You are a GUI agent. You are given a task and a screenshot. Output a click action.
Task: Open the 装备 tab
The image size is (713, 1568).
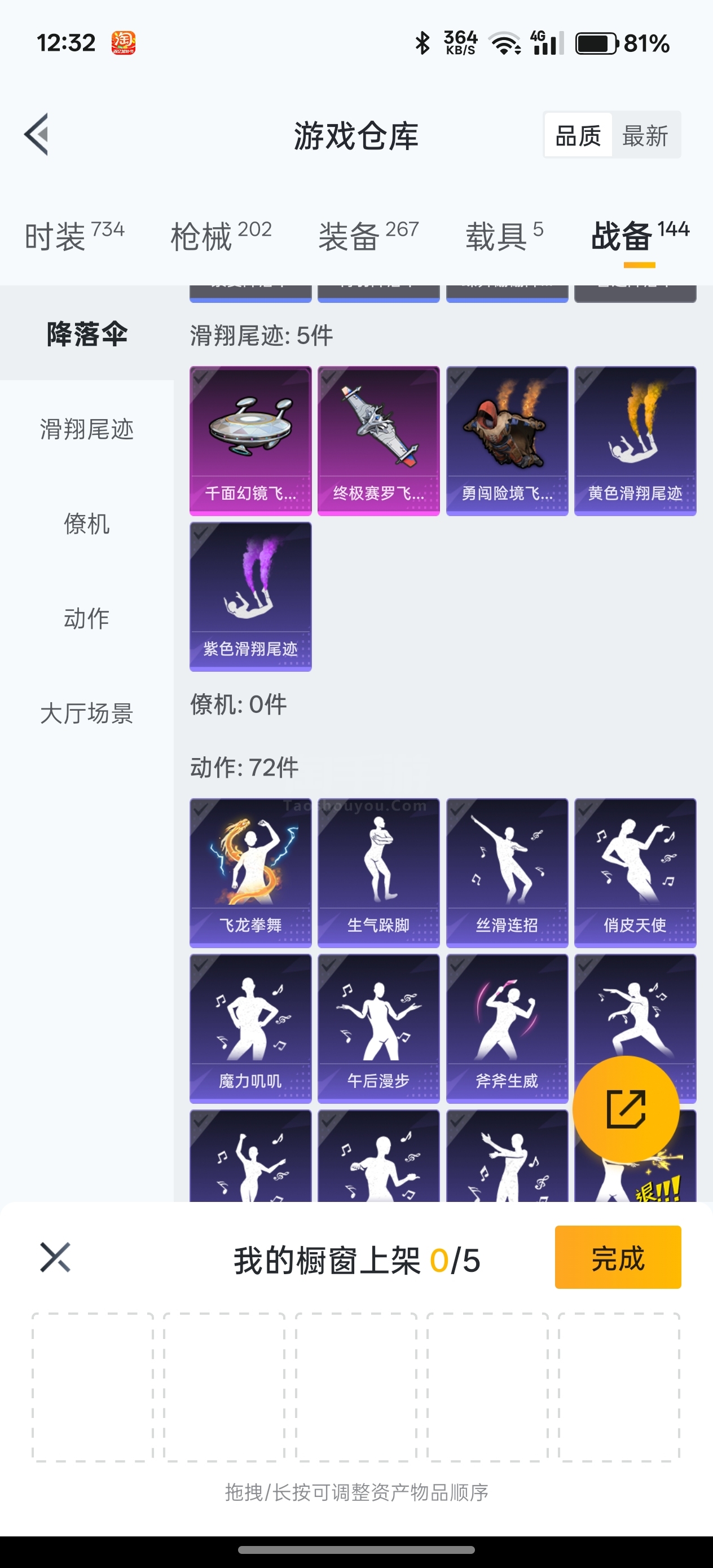368,236
